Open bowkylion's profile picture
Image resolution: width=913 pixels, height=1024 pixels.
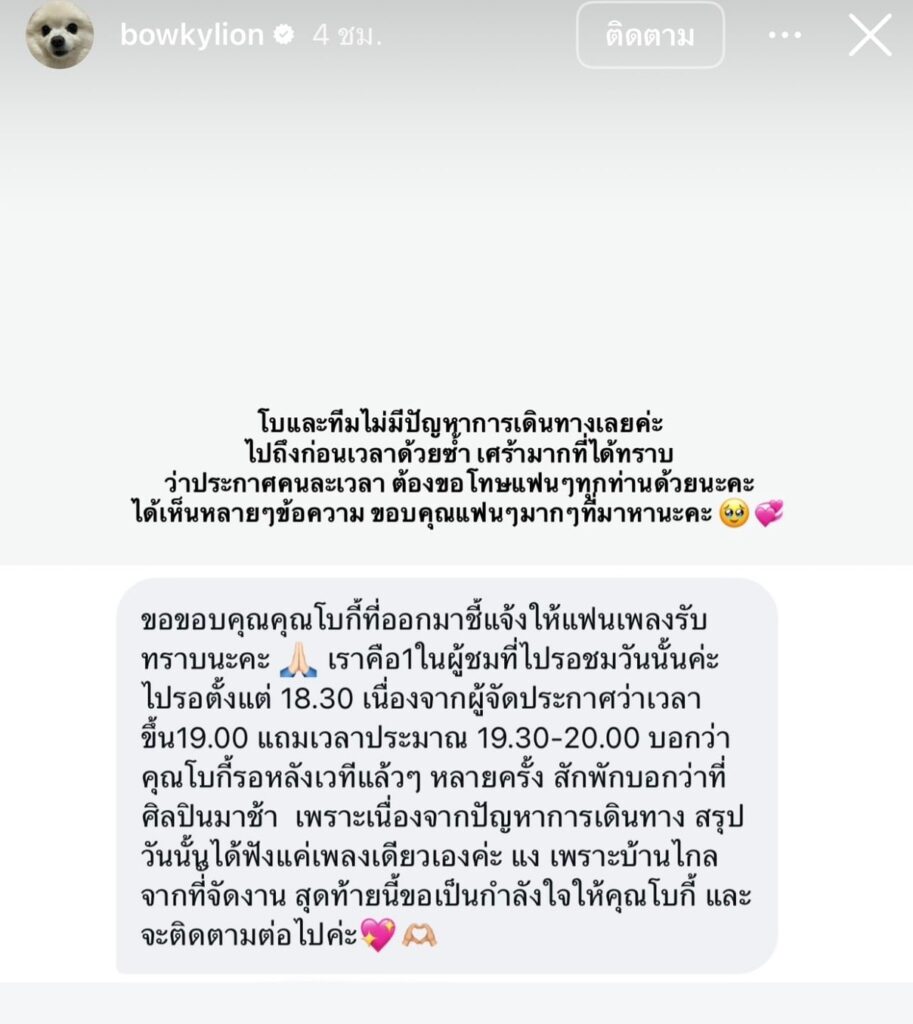point(60,35)
